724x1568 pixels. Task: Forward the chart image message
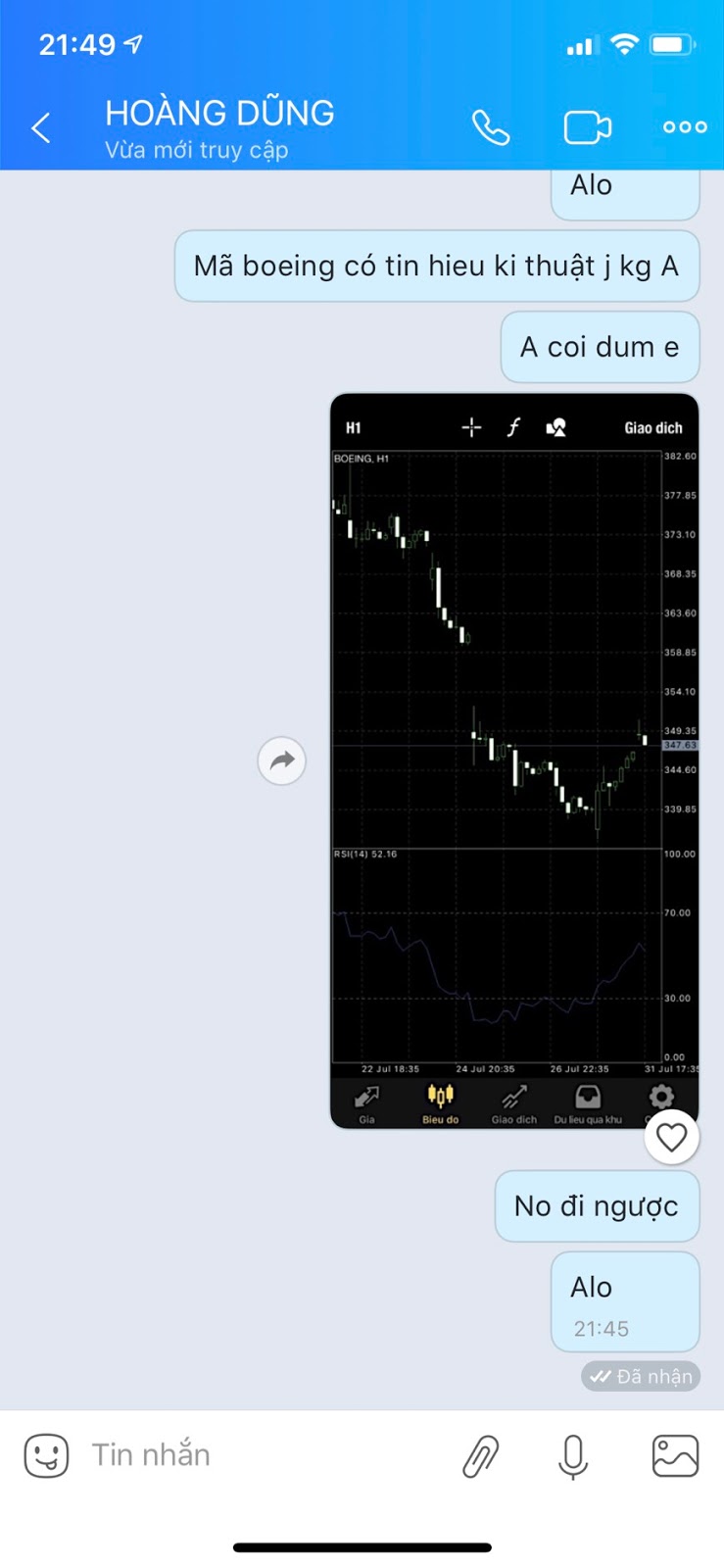[x=282, y=760]
